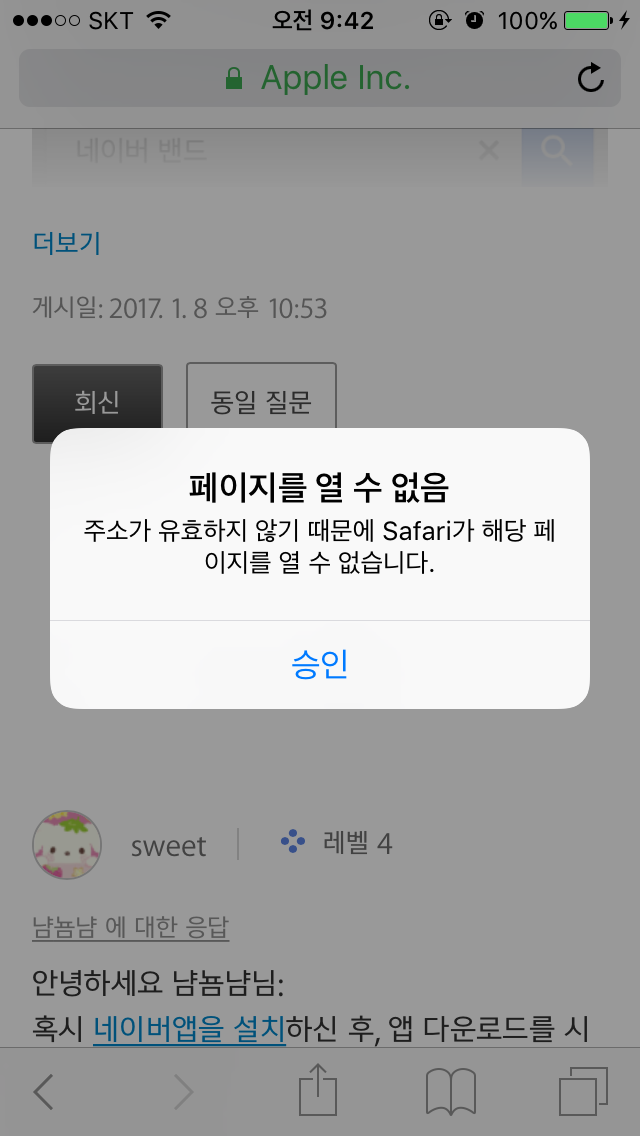
Task: Open the 냠냠냠 에 대한 응답 link
Action: point(130,927)
